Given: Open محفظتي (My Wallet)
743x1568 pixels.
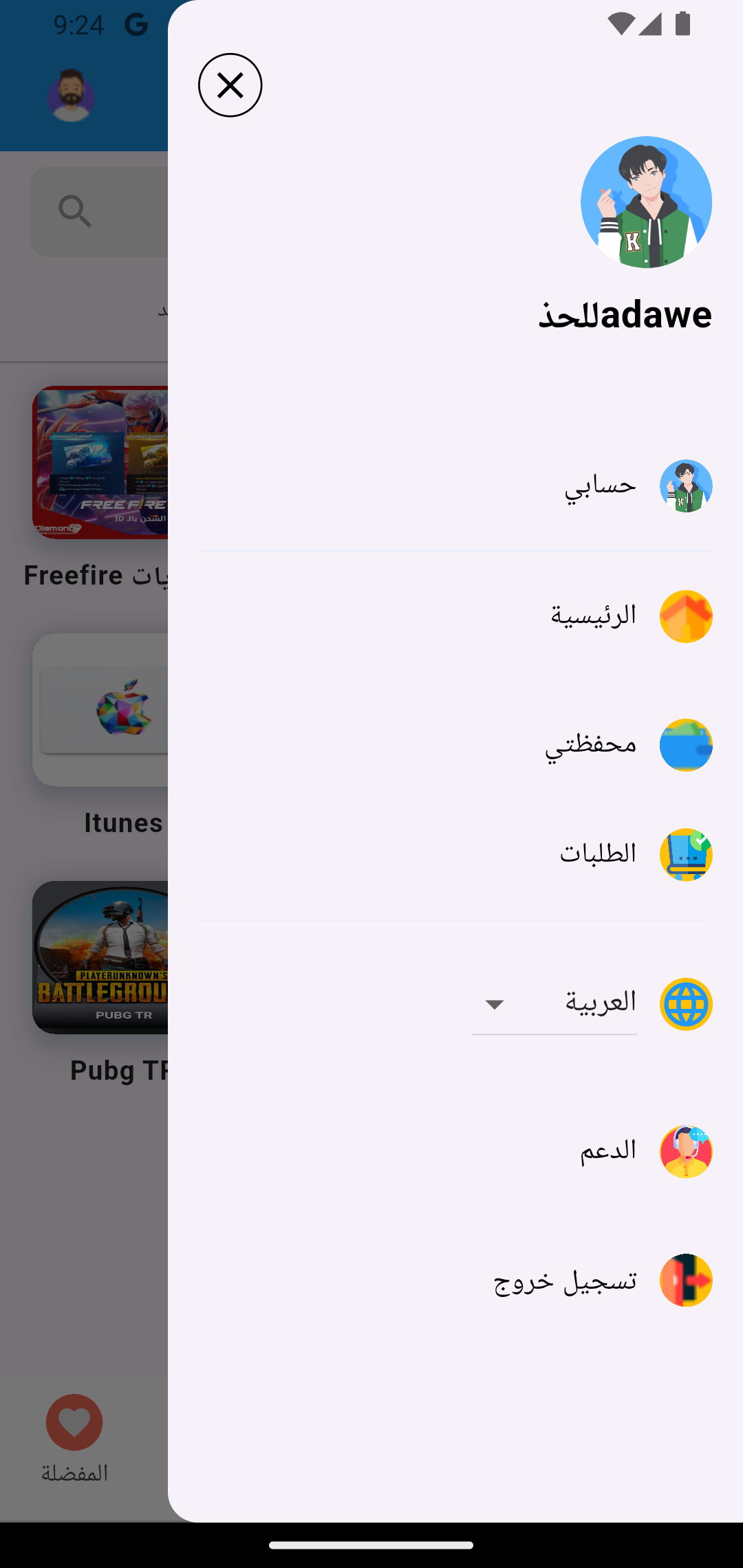Looking at the screenshot, I should click(590, 745).
